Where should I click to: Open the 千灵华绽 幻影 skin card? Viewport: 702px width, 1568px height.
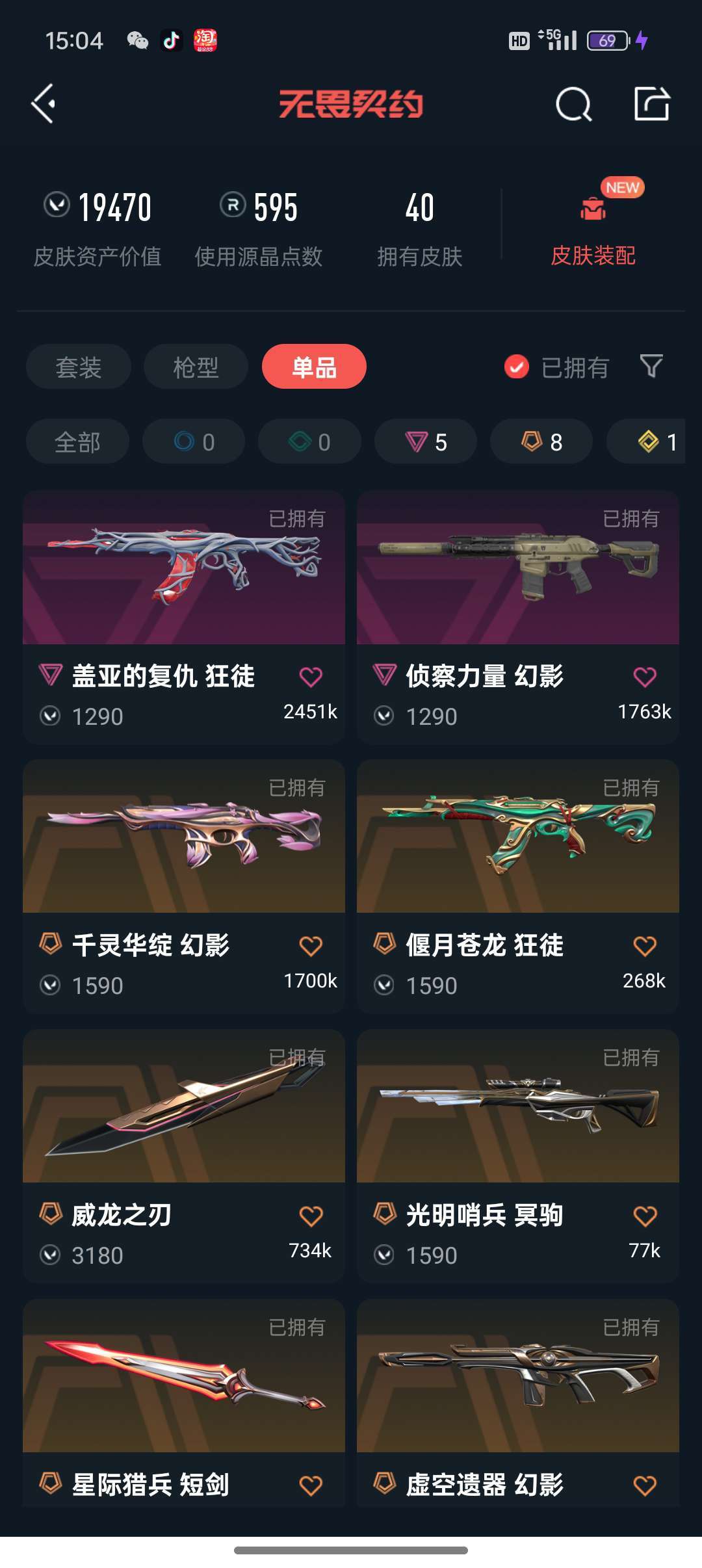click(x=184, y=852)
